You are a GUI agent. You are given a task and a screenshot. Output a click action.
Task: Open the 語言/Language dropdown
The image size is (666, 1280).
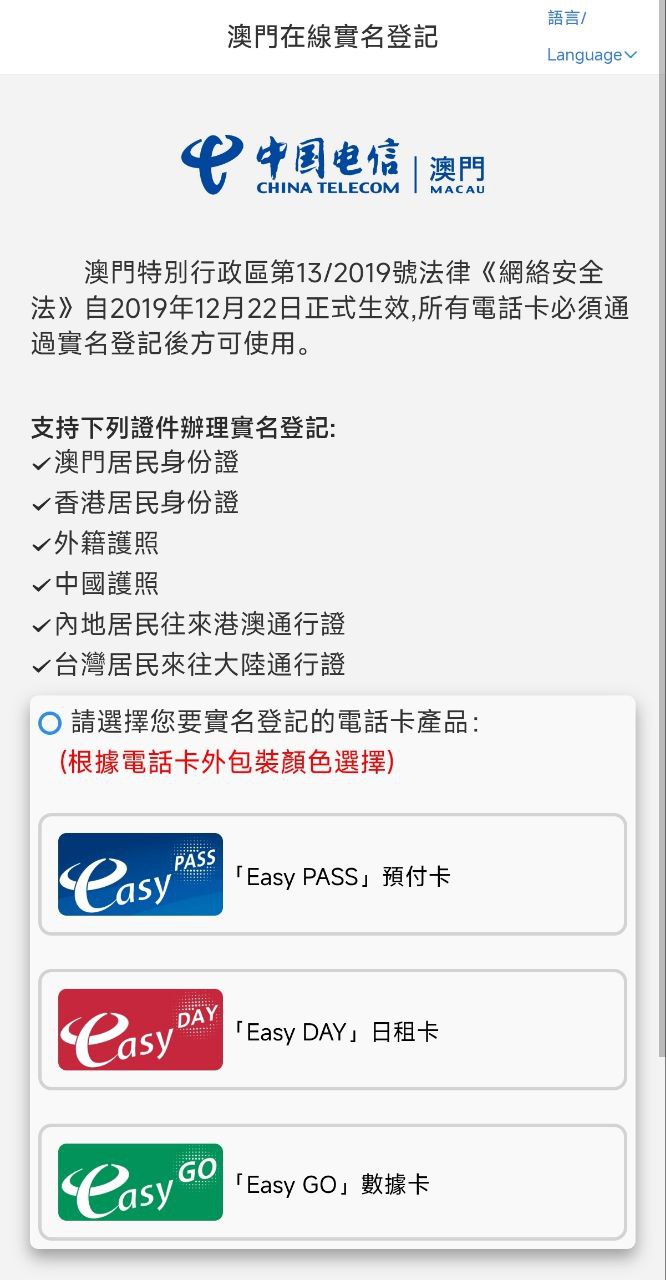(591, 37)
